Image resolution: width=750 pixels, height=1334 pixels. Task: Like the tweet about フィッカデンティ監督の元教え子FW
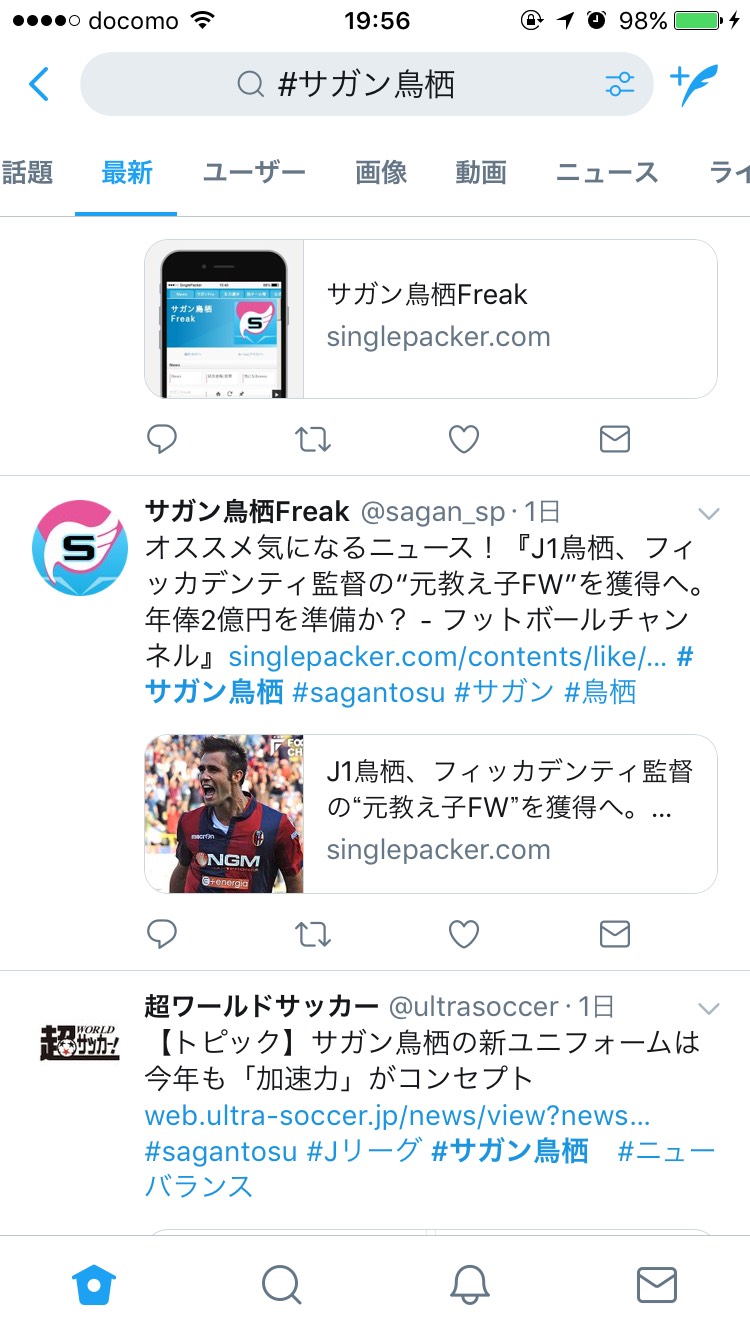[x=463, y=934]
